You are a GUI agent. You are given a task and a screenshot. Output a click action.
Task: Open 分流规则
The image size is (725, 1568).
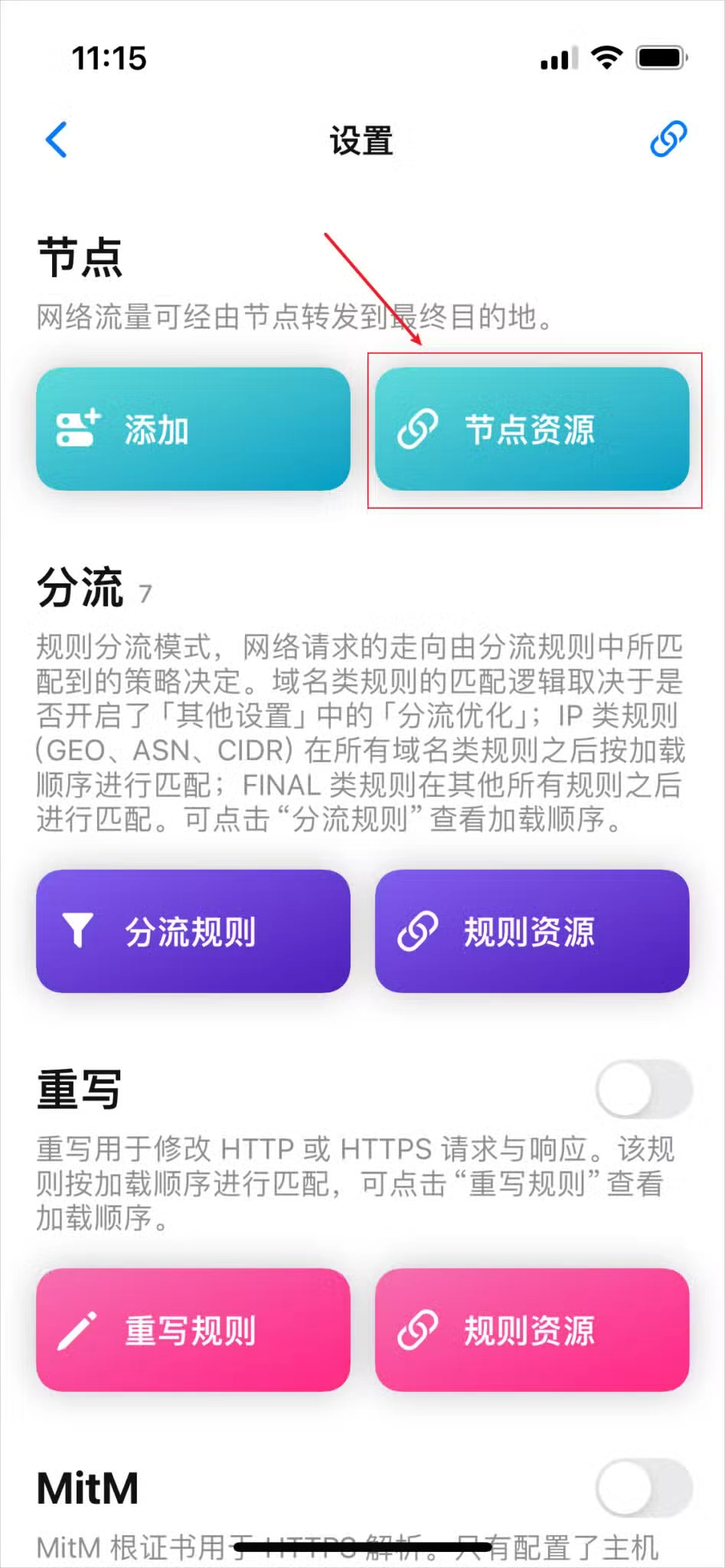tap(193, 931)
